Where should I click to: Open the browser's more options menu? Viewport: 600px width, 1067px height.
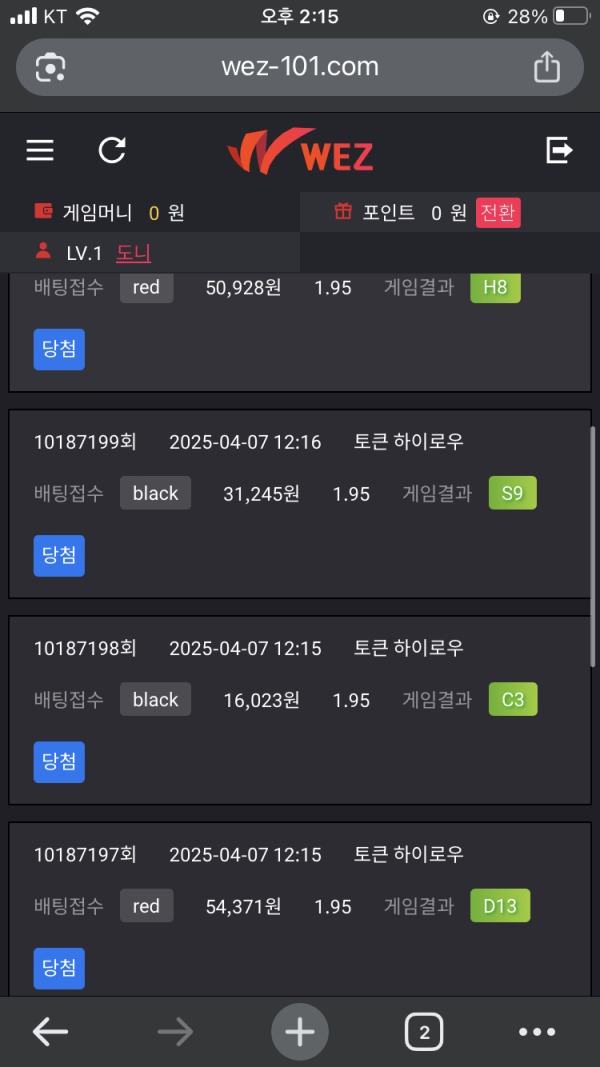(537, 1032)
